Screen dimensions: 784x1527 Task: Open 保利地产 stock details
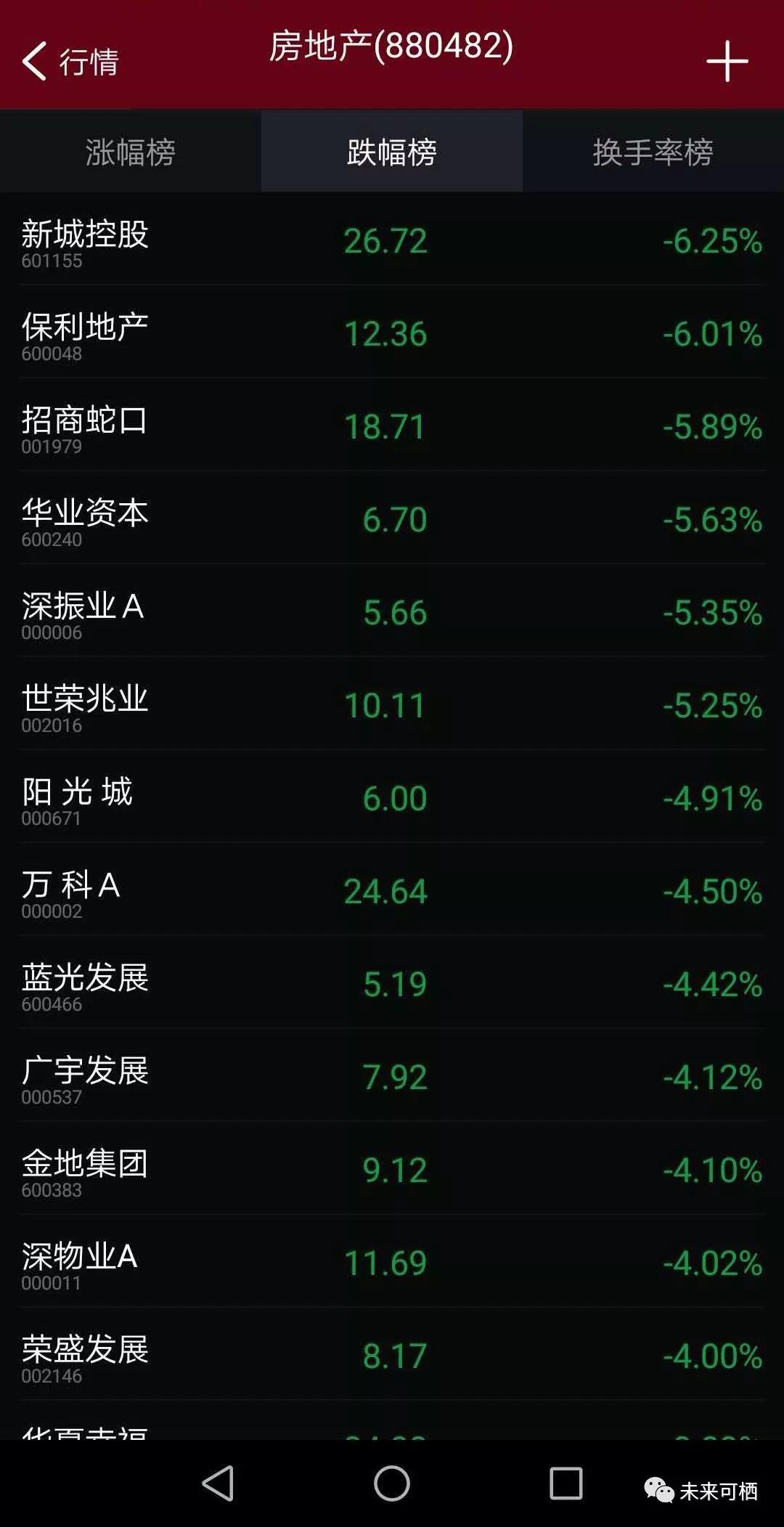[x=392, y=333]
